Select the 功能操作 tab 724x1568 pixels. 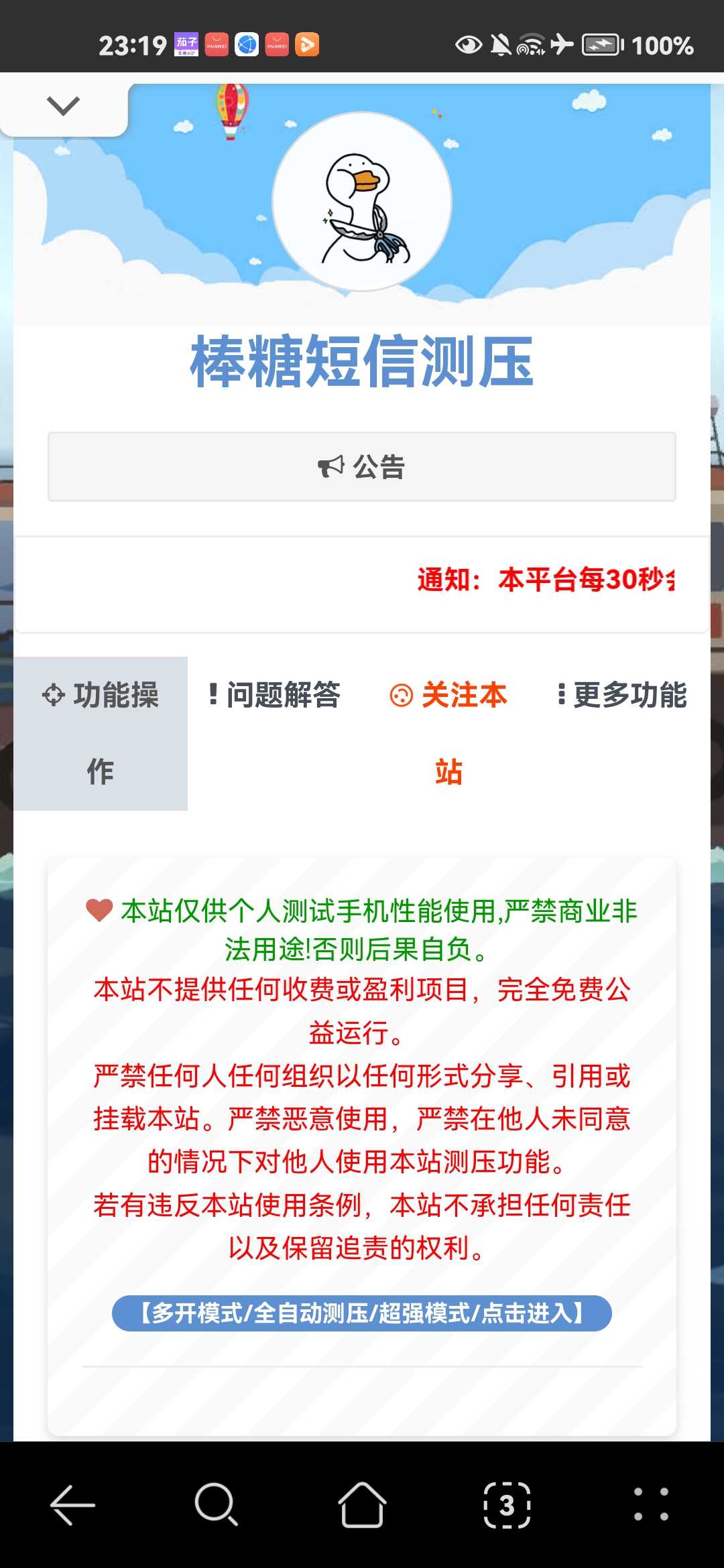click(x=101, y=732)
